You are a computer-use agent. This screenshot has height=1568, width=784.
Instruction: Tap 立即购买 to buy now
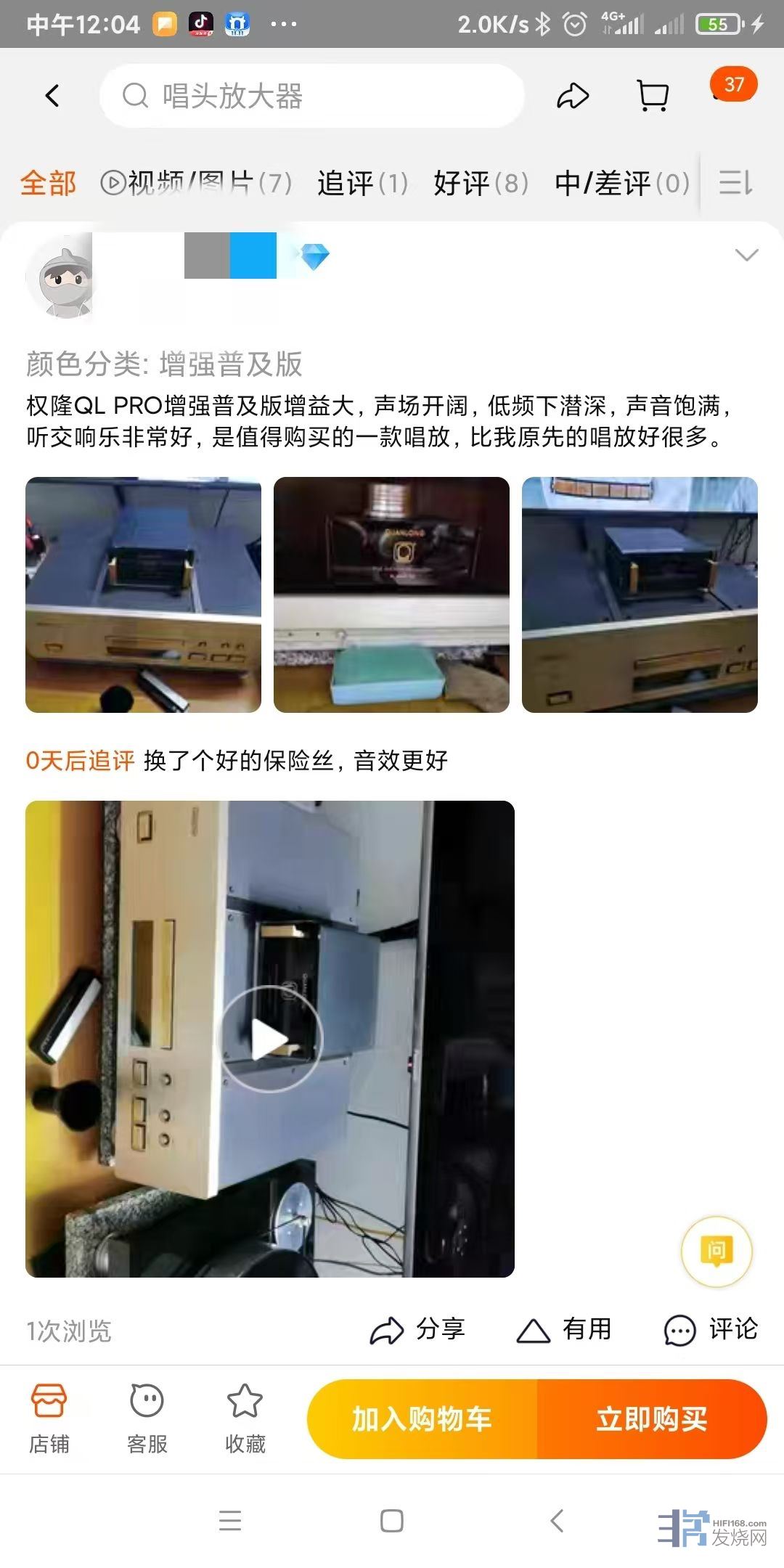(651, 1419)
